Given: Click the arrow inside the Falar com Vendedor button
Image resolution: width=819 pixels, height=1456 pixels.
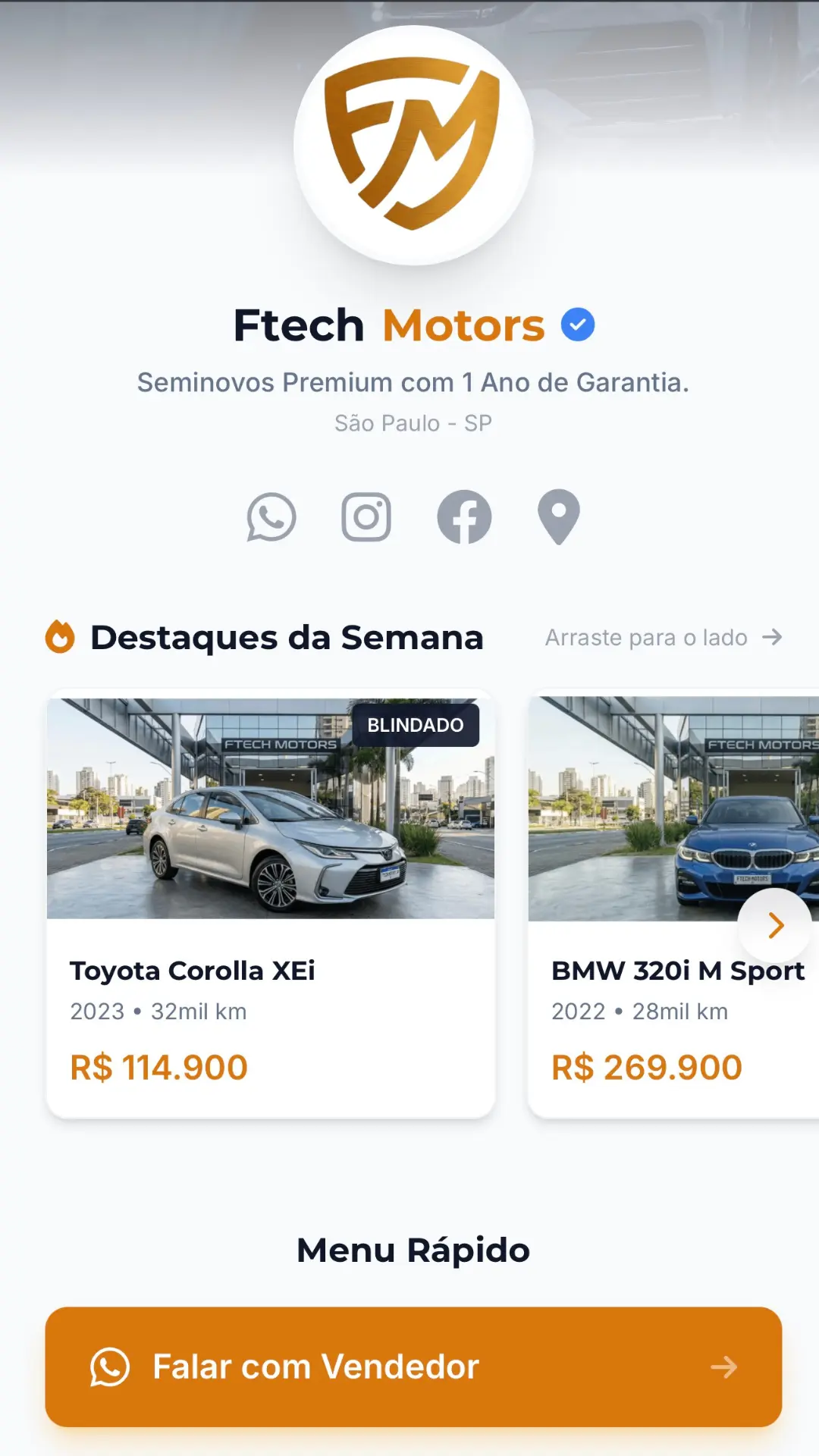Looking at the screenshot, I should point(723,1366).
